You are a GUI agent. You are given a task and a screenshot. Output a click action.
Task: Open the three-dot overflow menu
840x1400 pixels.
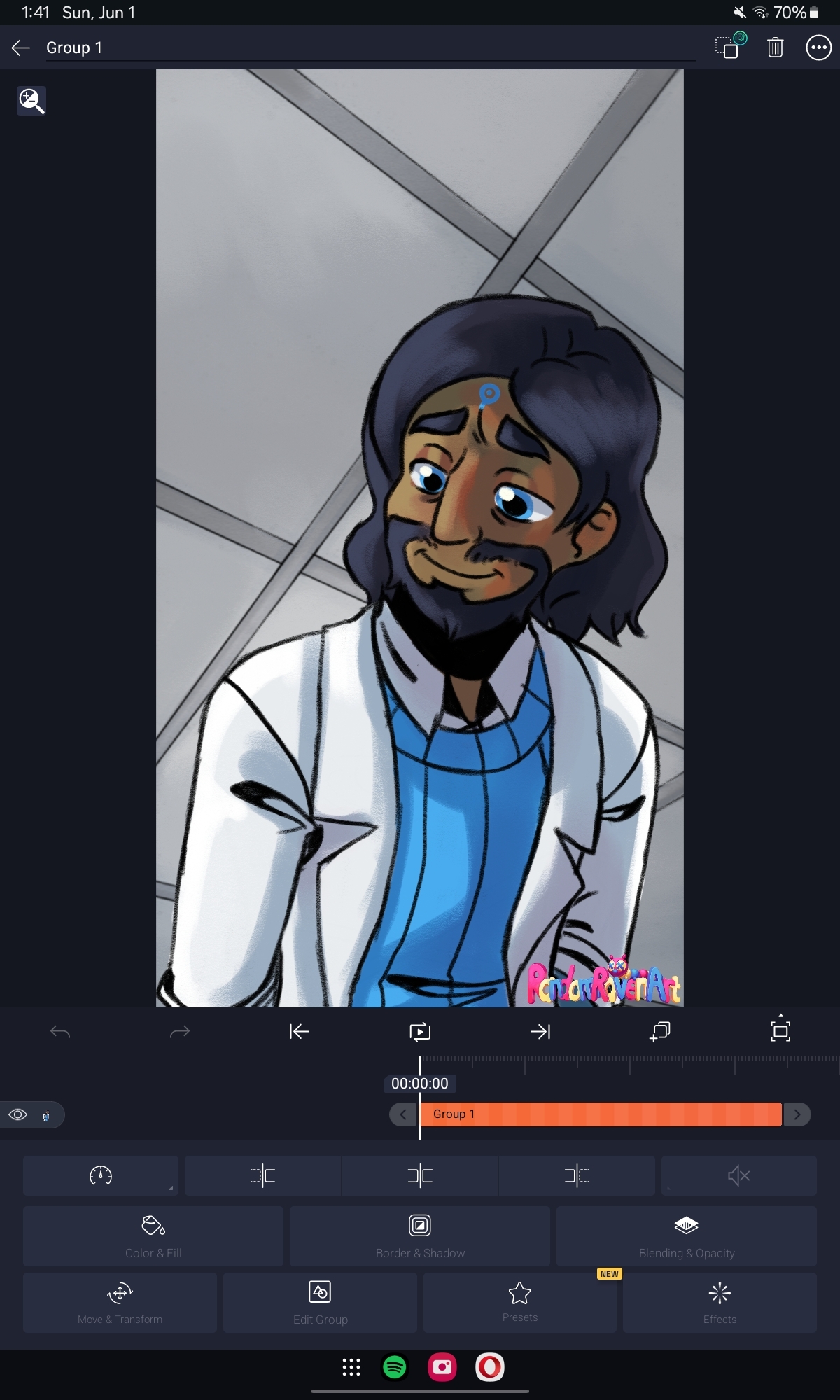818,48
